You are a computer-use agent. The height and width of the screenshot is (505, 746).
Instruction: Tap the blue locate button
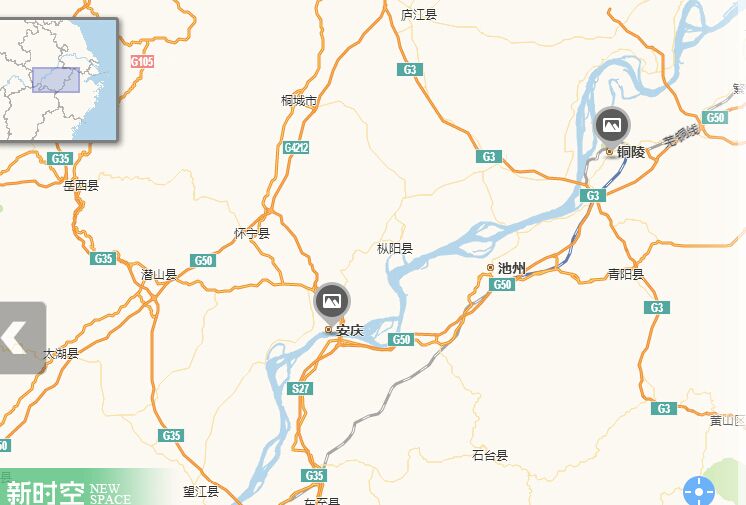pos(698,491)
